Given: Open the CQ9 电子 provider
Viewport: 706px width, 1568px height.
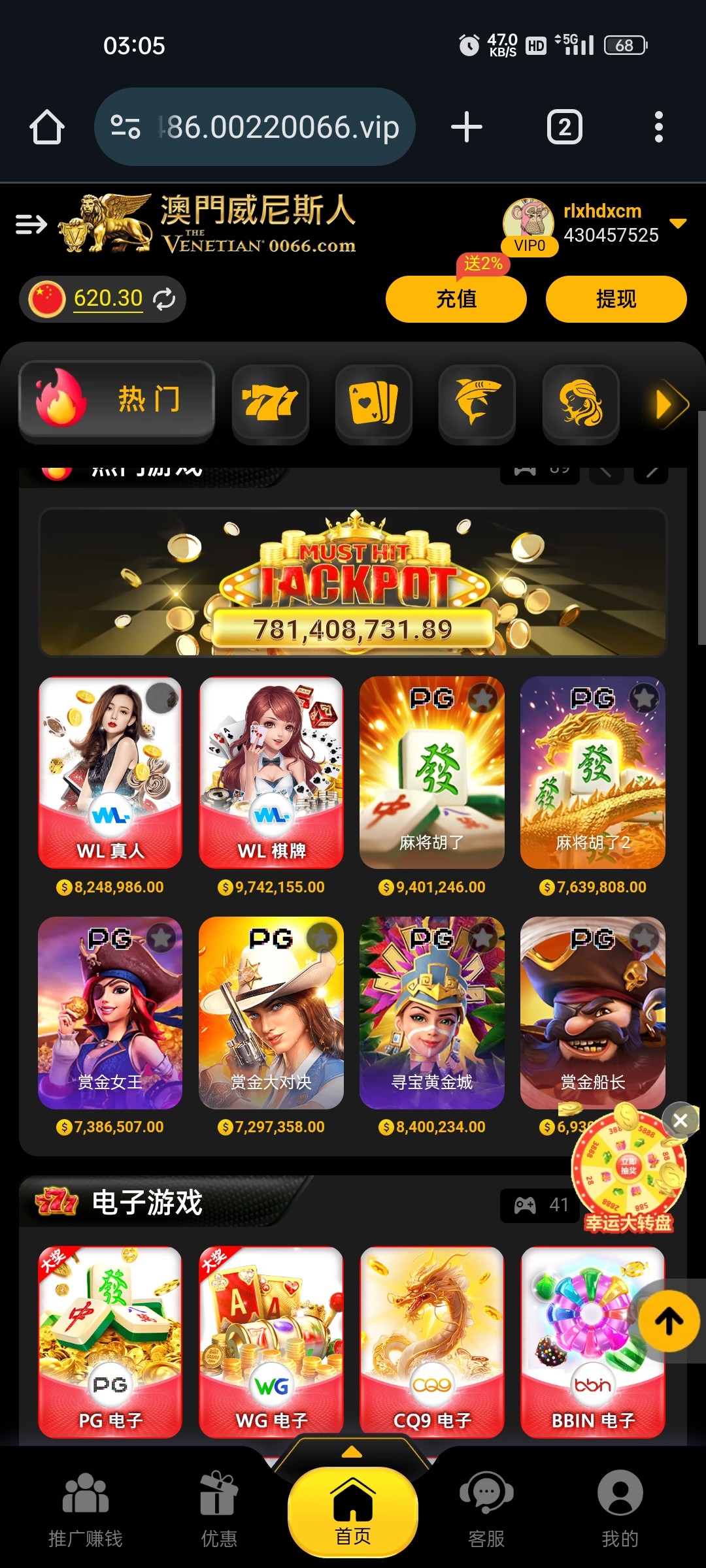Looking at the screenshot, I should click(x=432, y=1342).
